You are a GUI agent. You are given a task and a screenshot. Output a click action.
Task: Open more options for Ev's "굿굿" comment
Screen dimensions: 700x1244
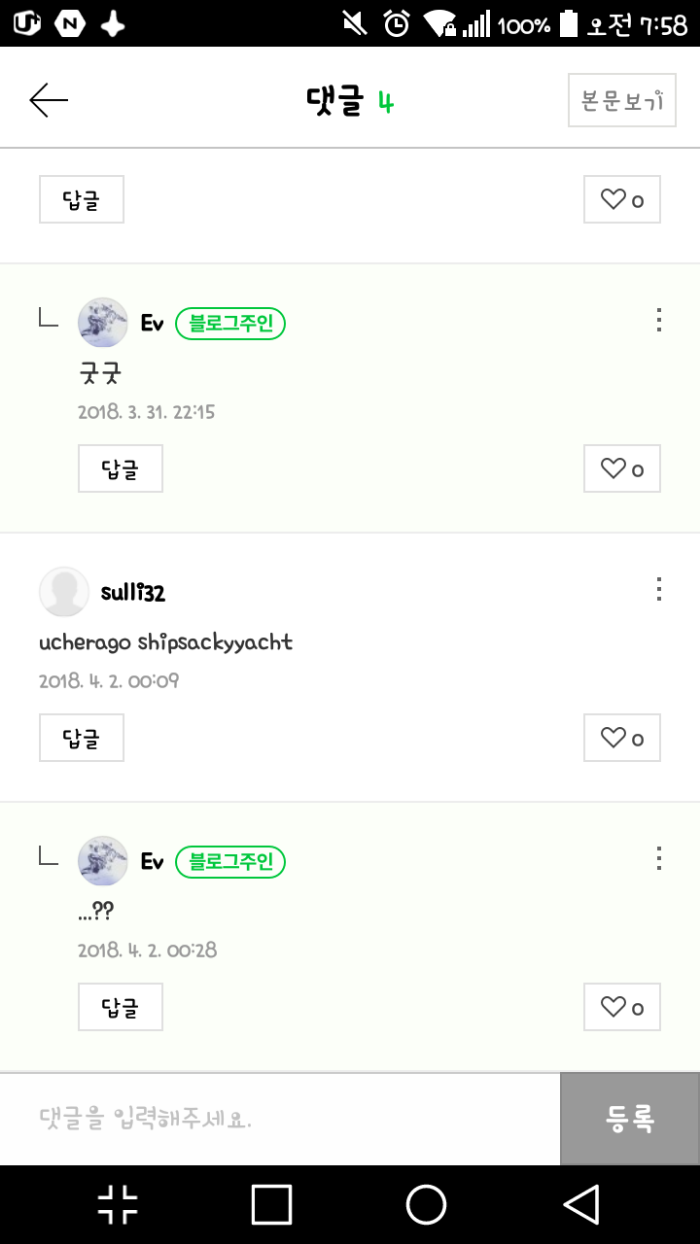pyautogui.click(x=658, y=320)
